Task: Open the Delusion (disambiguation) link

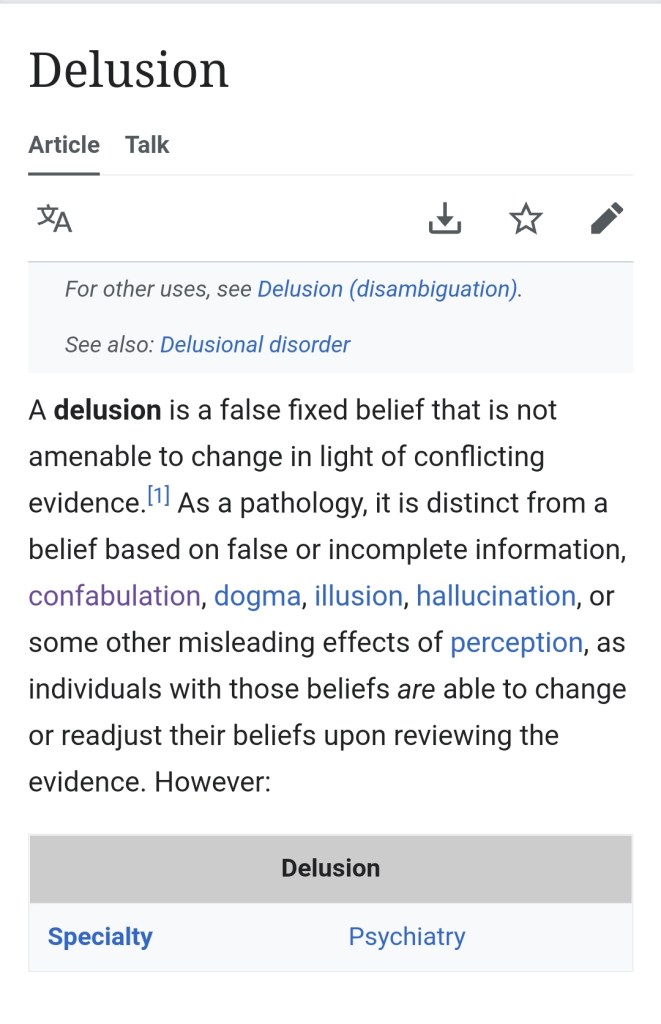Action: [x=388, y=290]
